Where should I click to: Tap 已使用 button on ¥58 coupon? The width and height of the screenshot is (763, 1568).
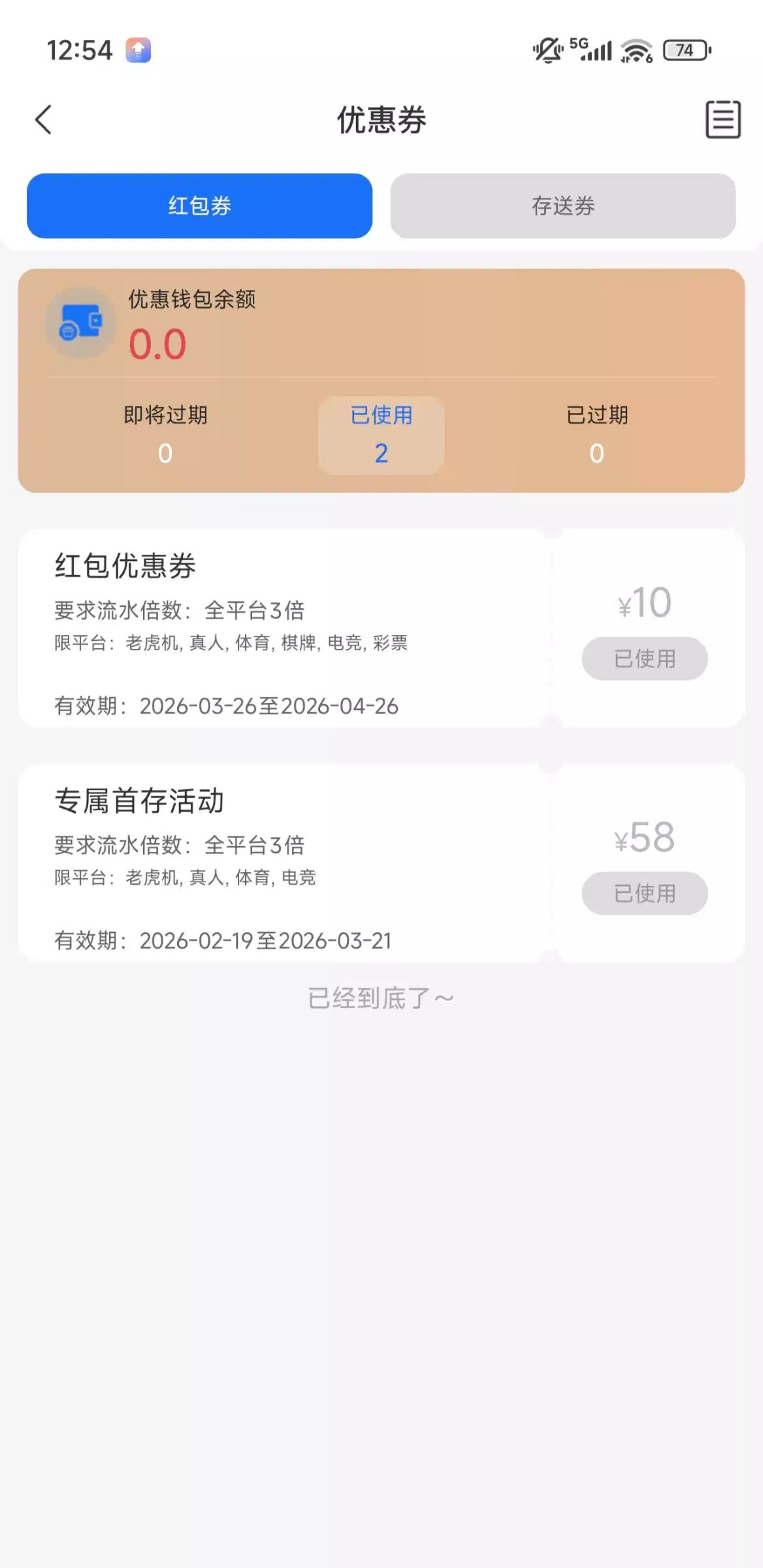[x=645, y=893]
